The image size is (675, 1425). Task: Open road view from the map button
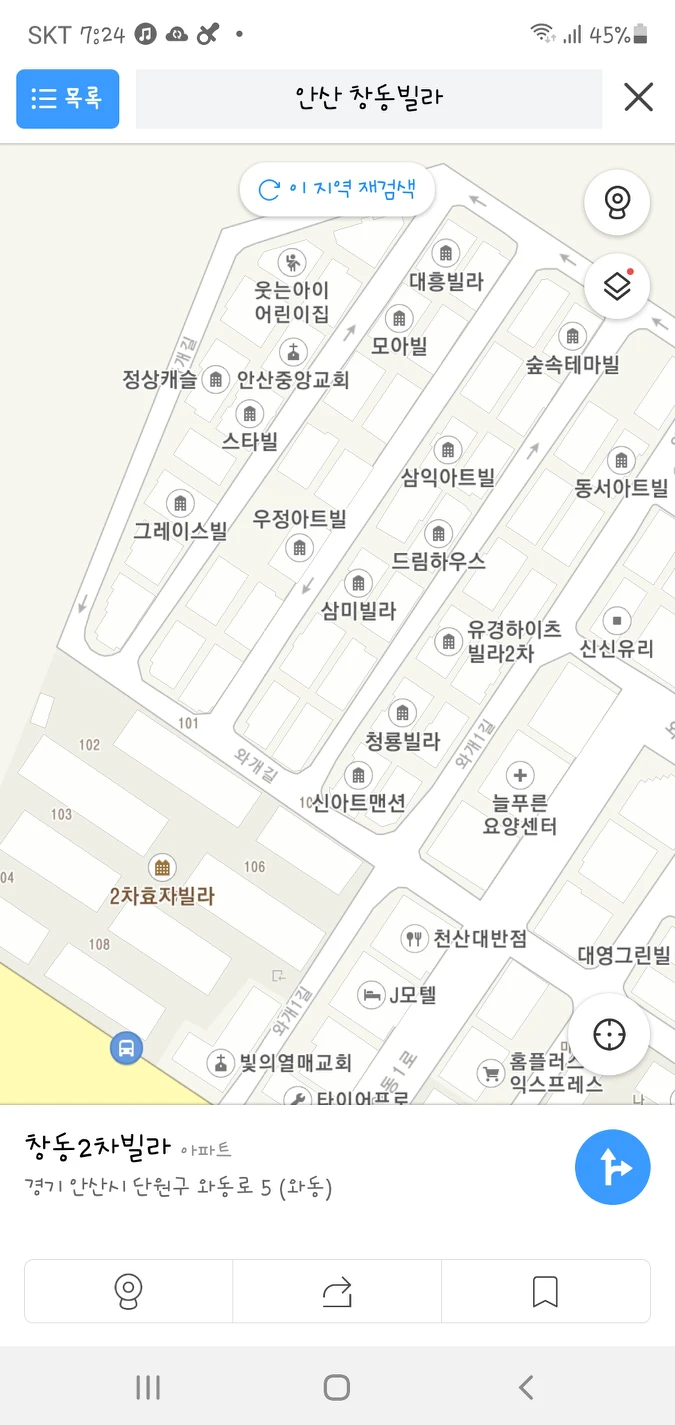pos(617,203)
